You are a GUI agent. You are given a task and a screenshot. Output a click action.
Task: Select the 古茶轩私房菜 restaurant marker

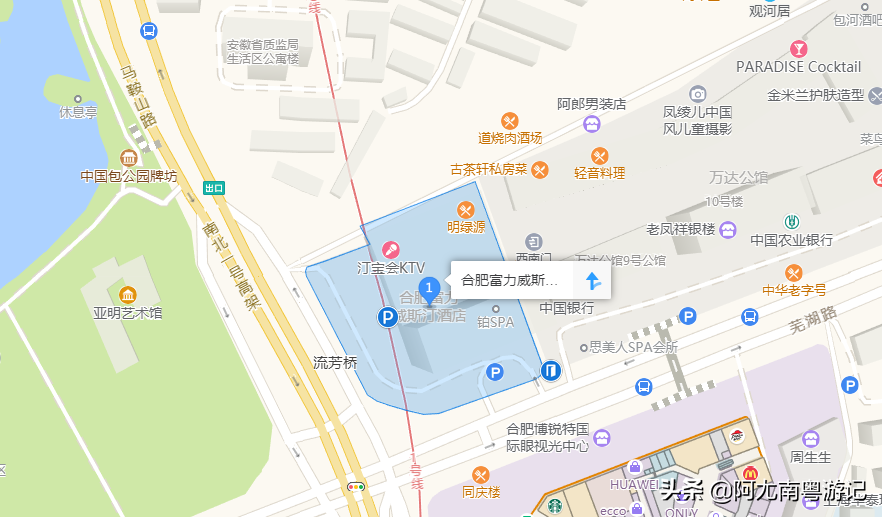coord(540,169)
